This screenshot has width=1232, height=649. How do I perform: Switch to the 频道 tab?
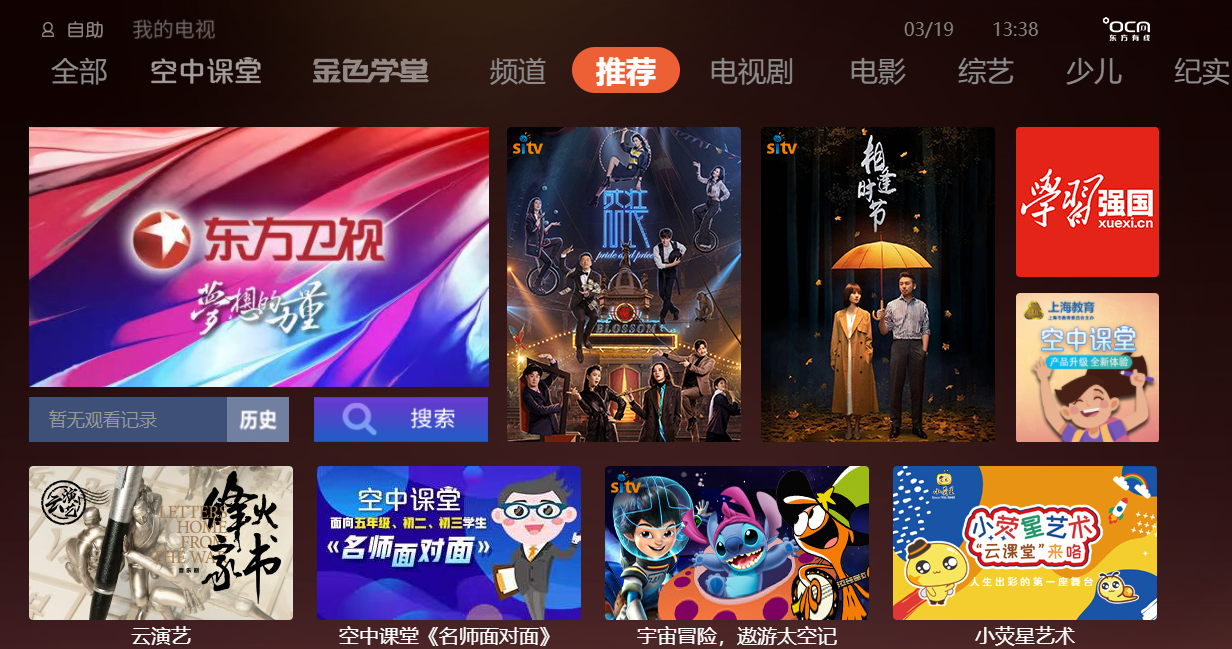(x=518, y=71)
